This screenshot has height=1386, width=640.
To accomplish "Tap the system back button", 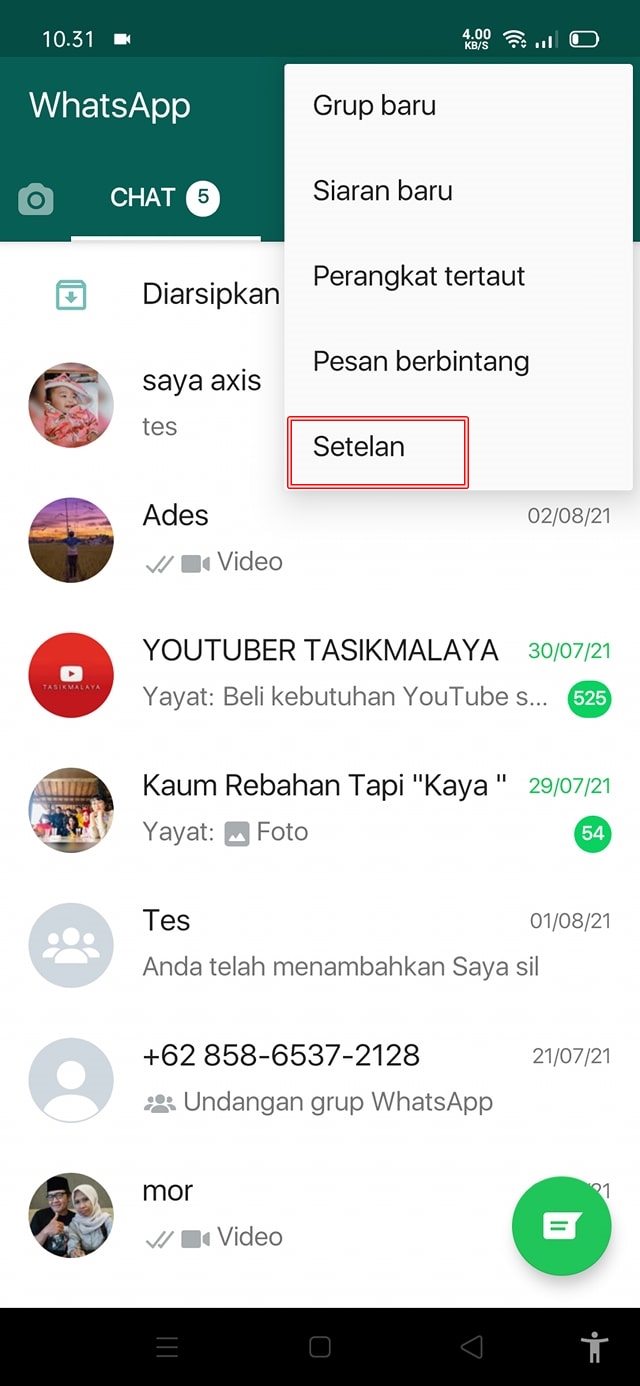I will coord(471,1347).
